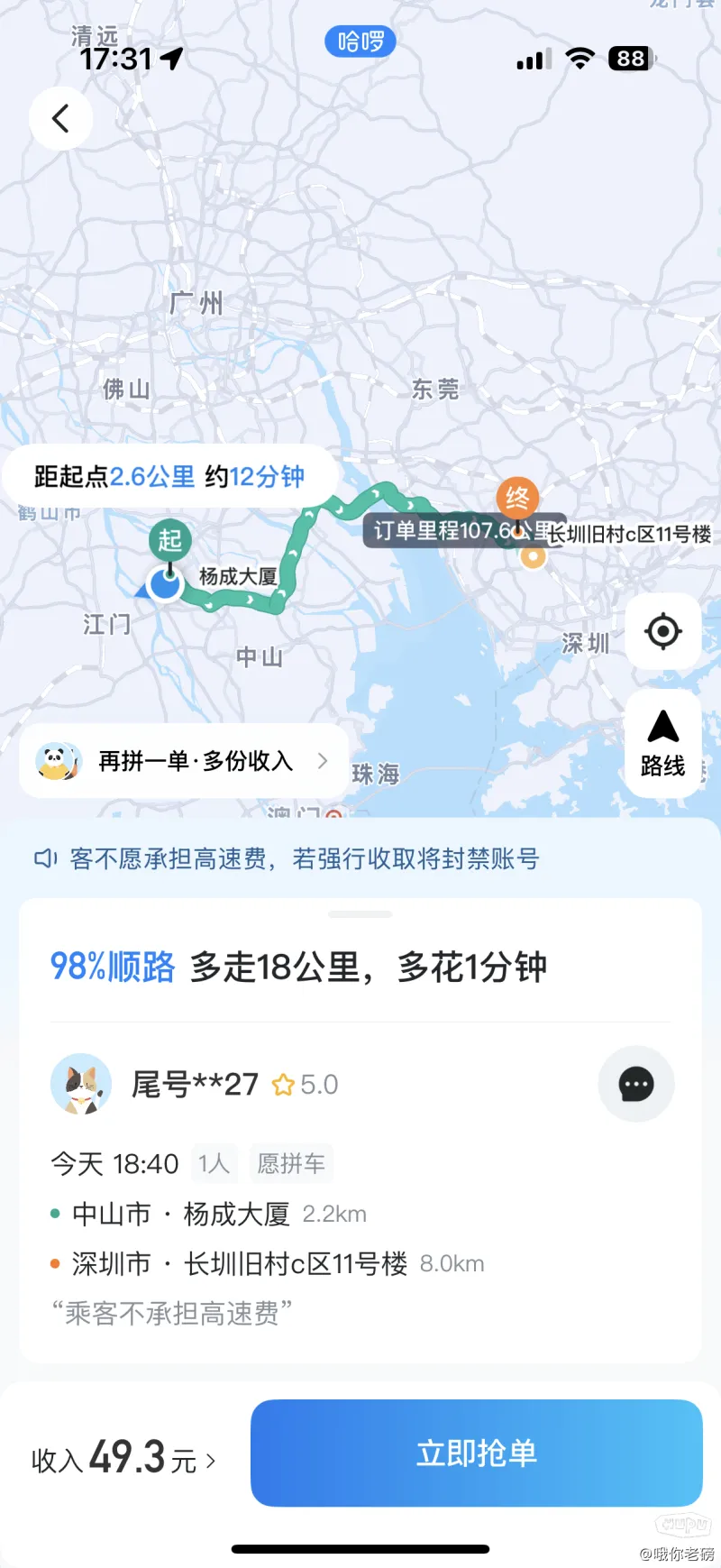Recenter the map on current location
Screen dimensions: 721x1568
point(662,631)
